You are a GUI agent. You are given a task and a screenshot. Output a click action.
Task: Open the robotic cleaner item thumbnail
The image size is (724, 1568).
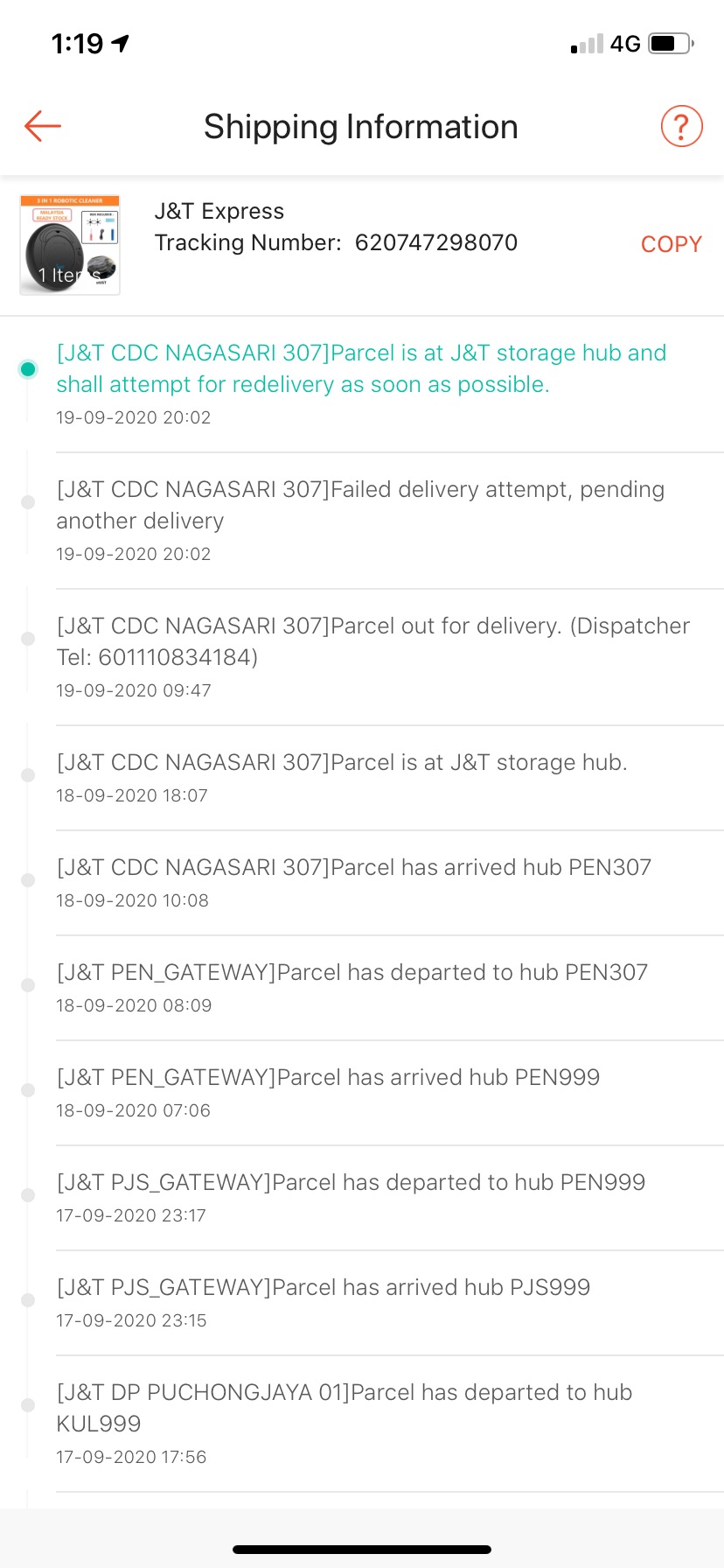click(x=70, y=245)
